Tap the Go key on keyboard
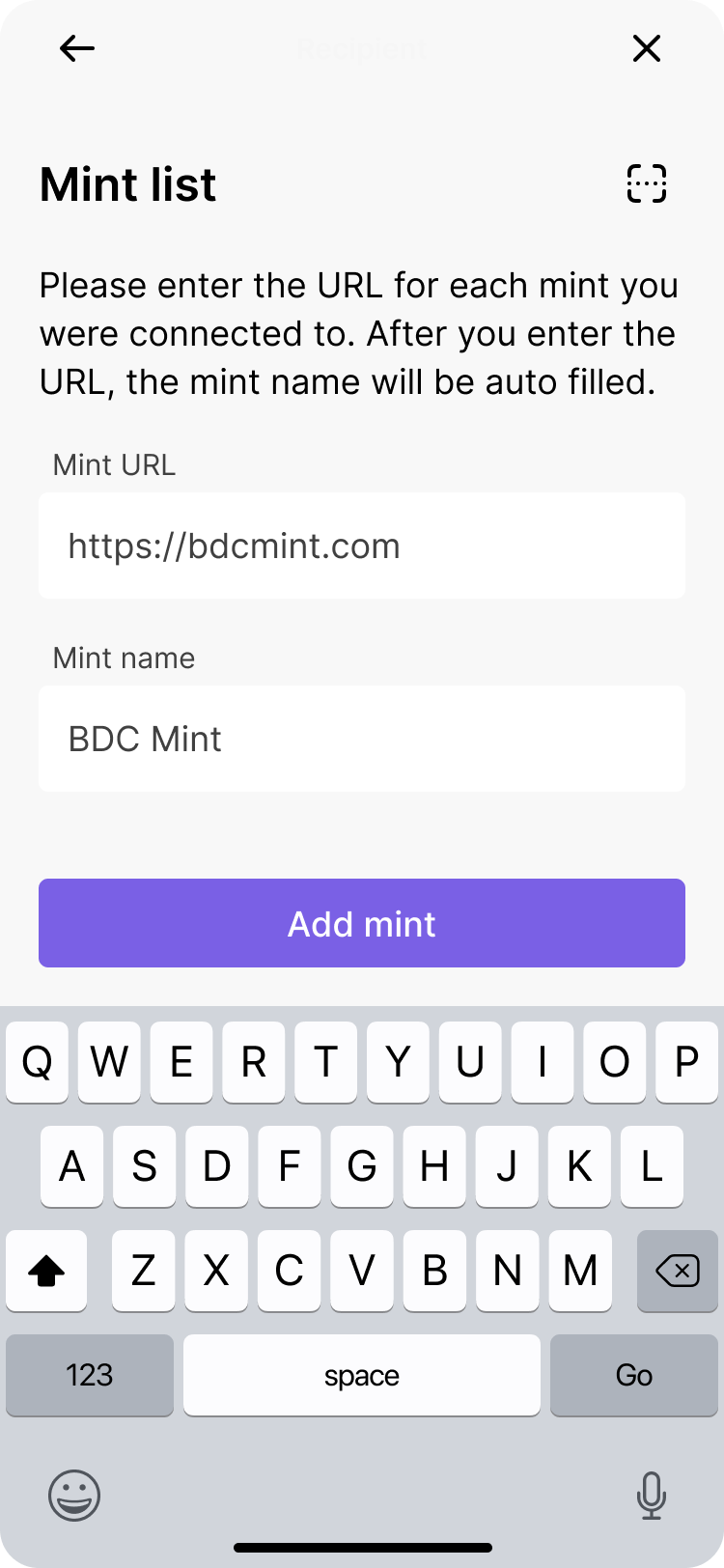This screenshot has height=1568, width=724. point(633,1375)
